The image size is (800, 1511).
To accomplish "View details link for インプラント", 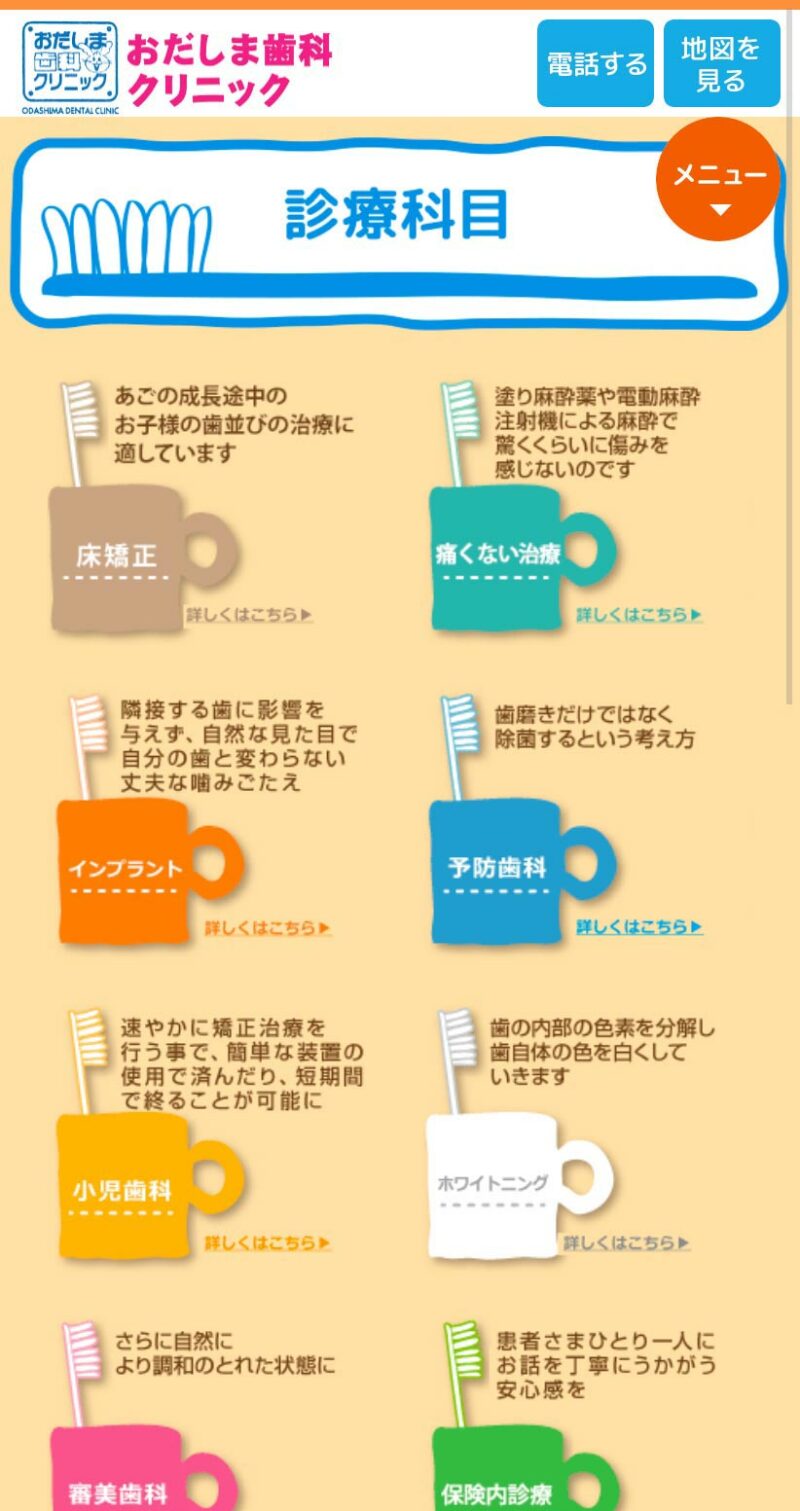I will (x=267, y=928).
